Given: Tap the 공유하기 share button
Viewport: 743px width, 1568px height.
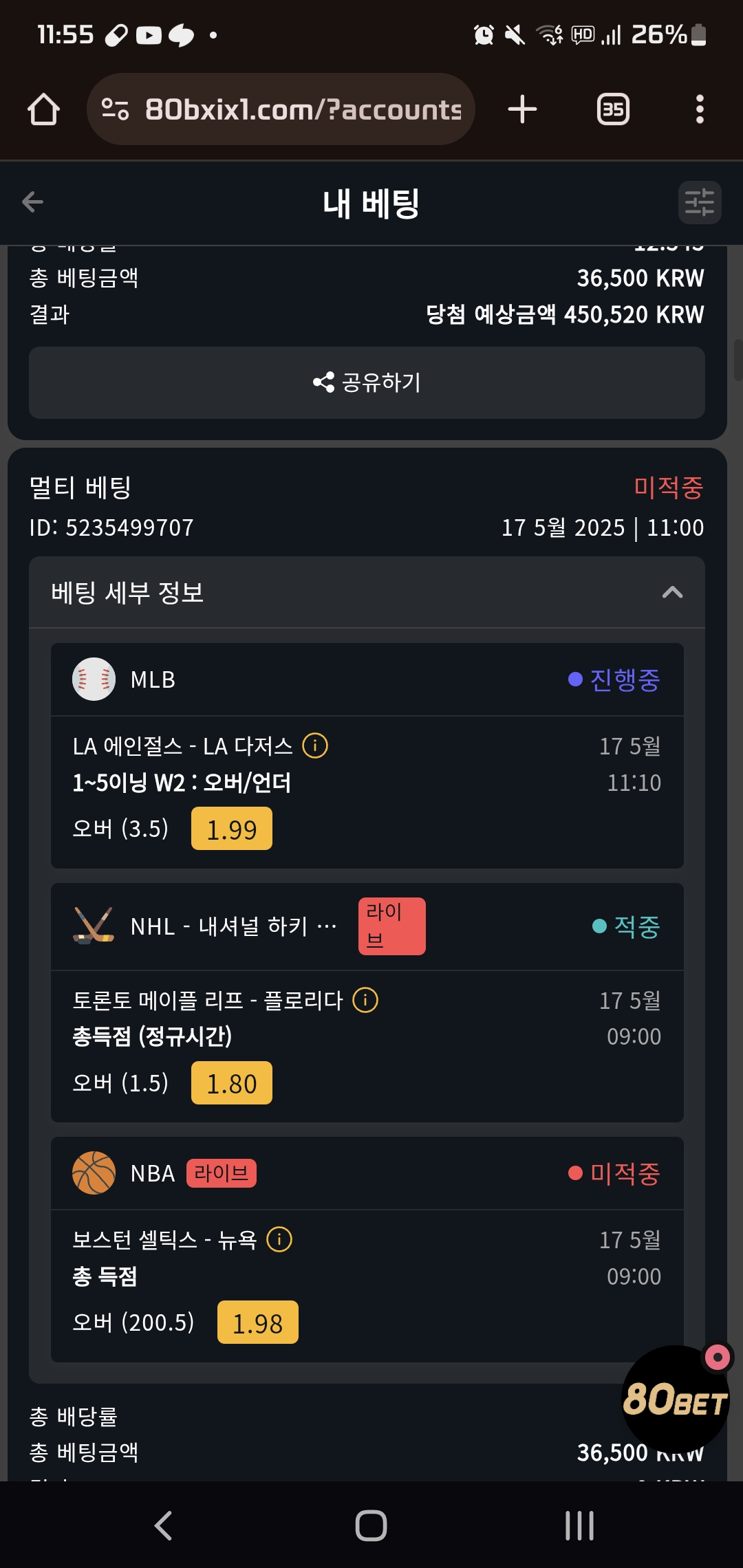Looking at the screenshot, I should (x=367, y=382).
